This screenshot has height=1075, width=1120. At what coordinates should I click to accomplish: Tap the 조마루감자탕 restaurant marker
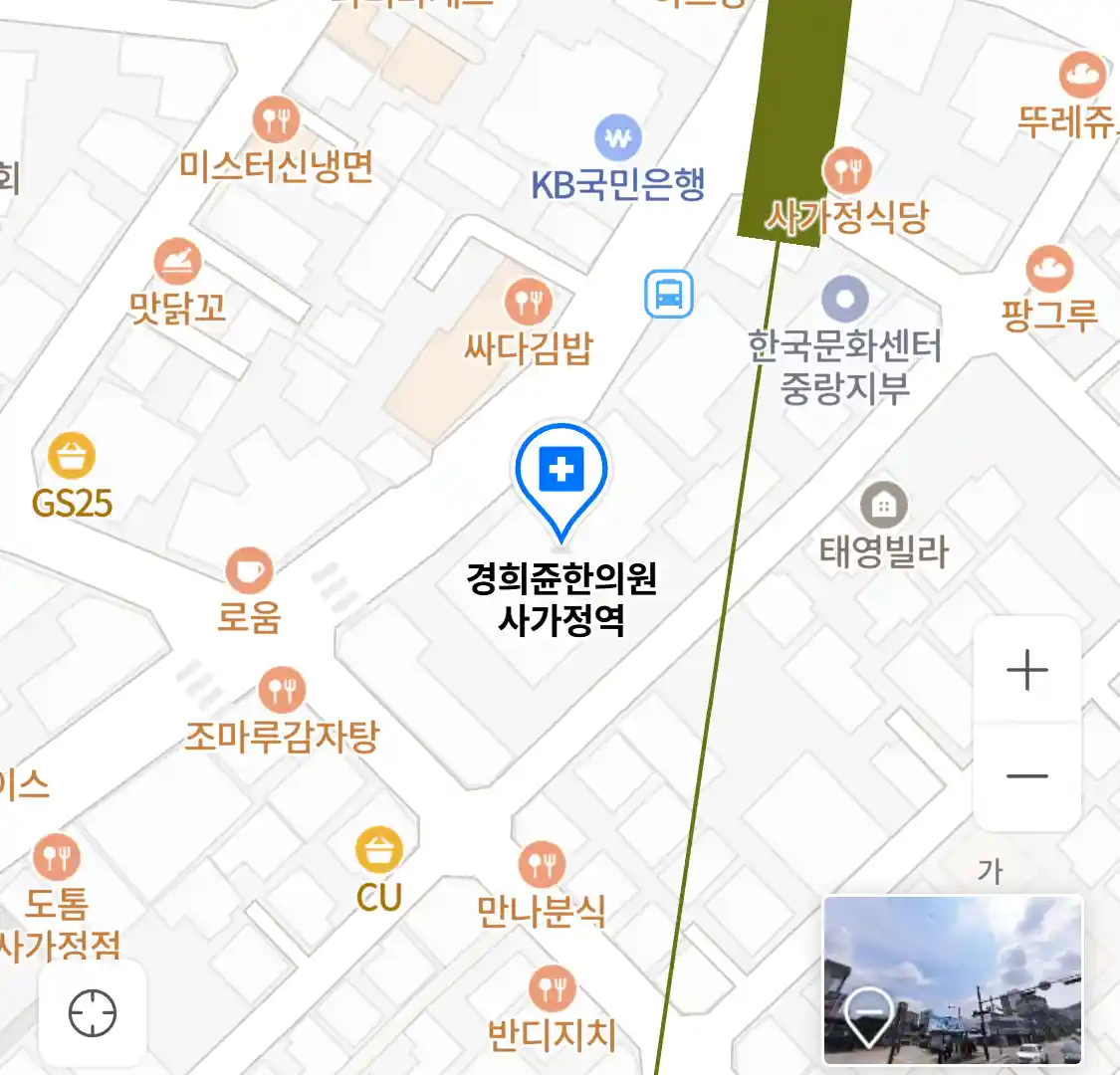pyautogui.click(x=282, y=689)
